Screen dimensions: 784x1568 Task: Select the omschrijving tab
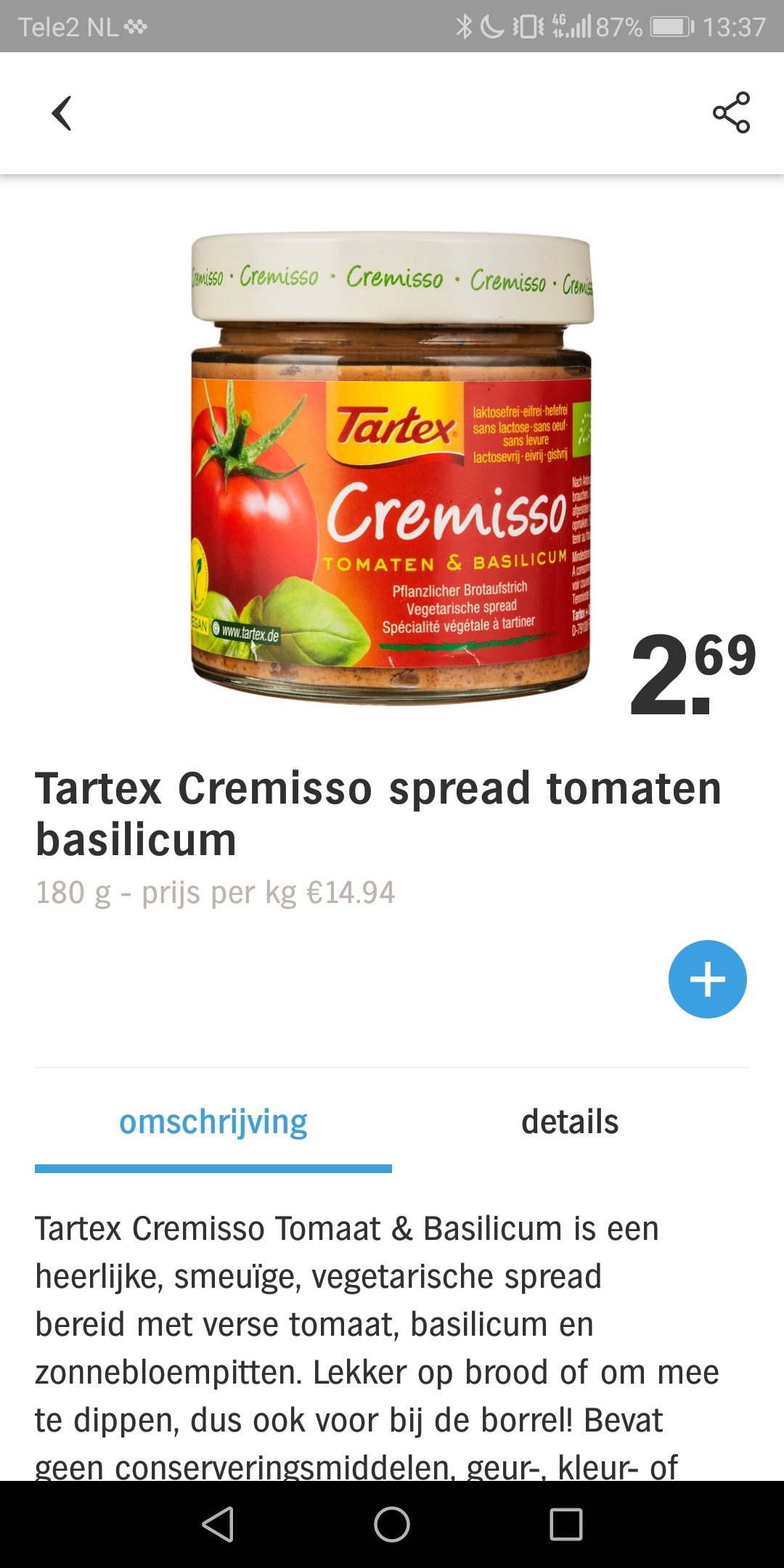point(213,1122)
